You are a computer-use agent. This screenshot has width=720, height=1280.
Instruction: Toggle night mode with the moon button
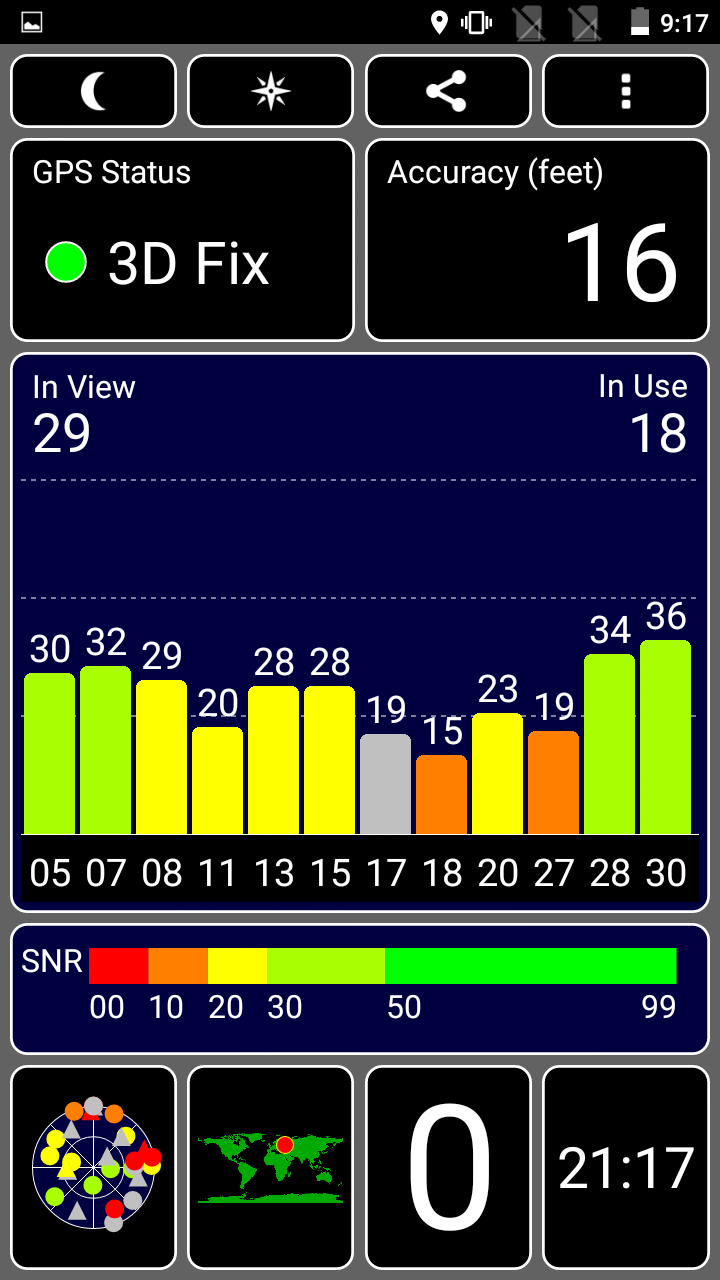coord(93,91)
